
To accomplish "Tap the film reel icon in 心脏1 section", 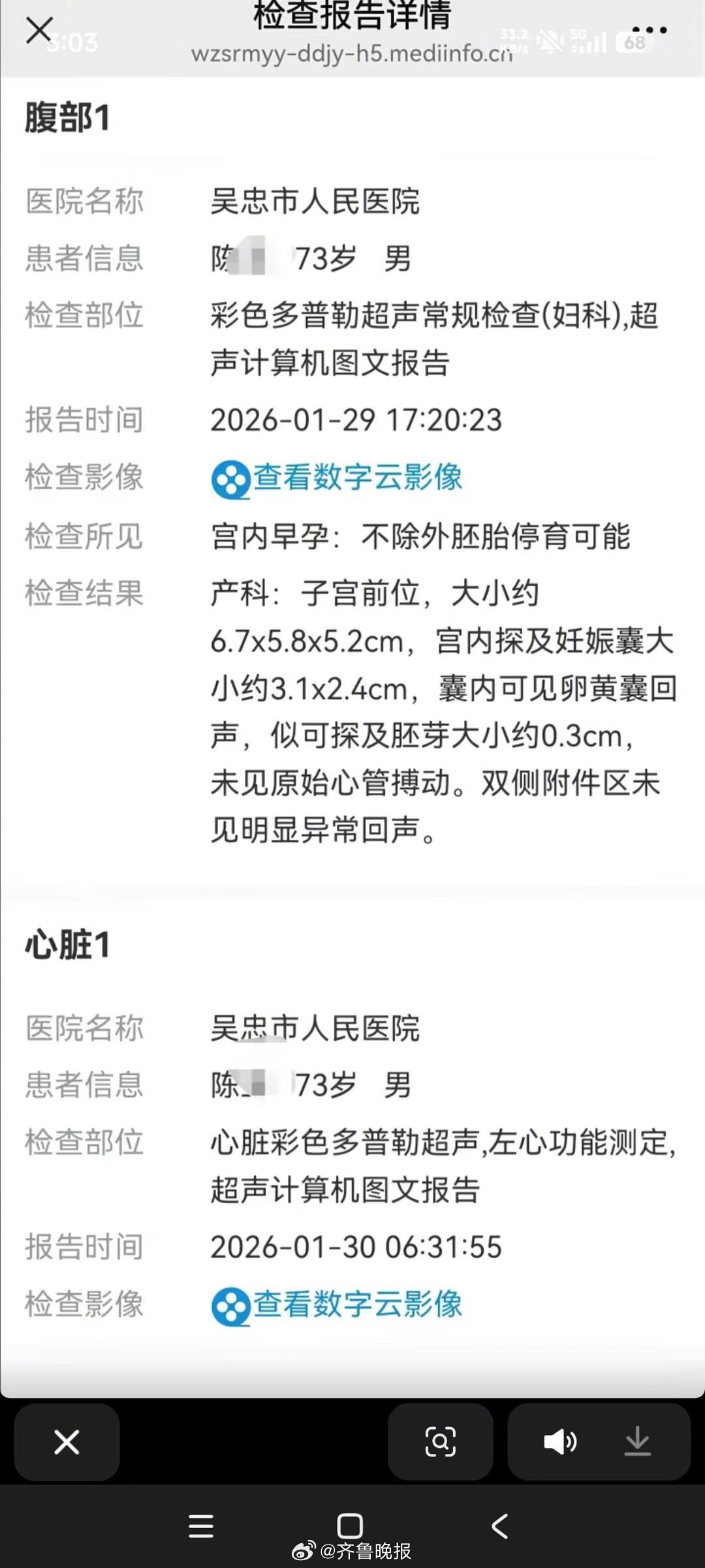I will click(x=230, y=1304).
